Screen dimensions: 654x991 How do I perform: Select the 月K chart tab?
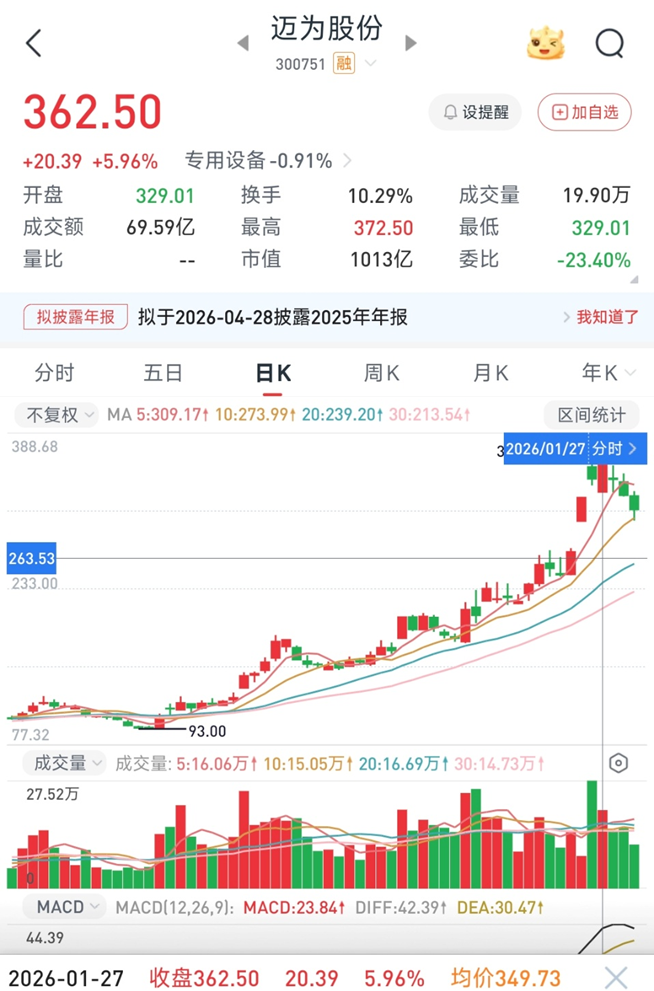[491, 373]
